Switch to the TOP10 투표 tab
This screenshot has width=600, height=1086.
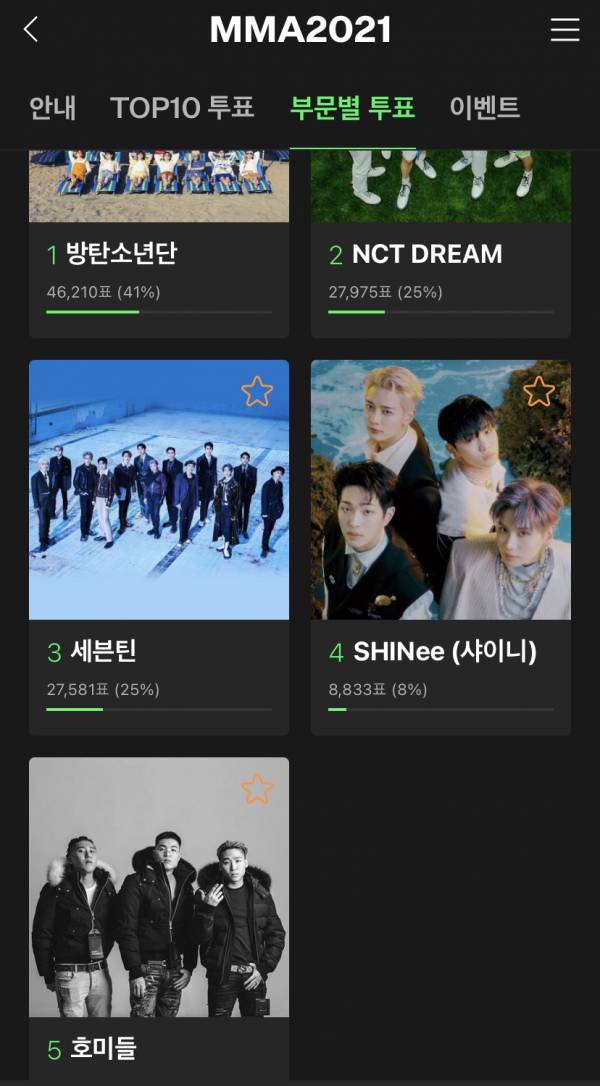182,108
